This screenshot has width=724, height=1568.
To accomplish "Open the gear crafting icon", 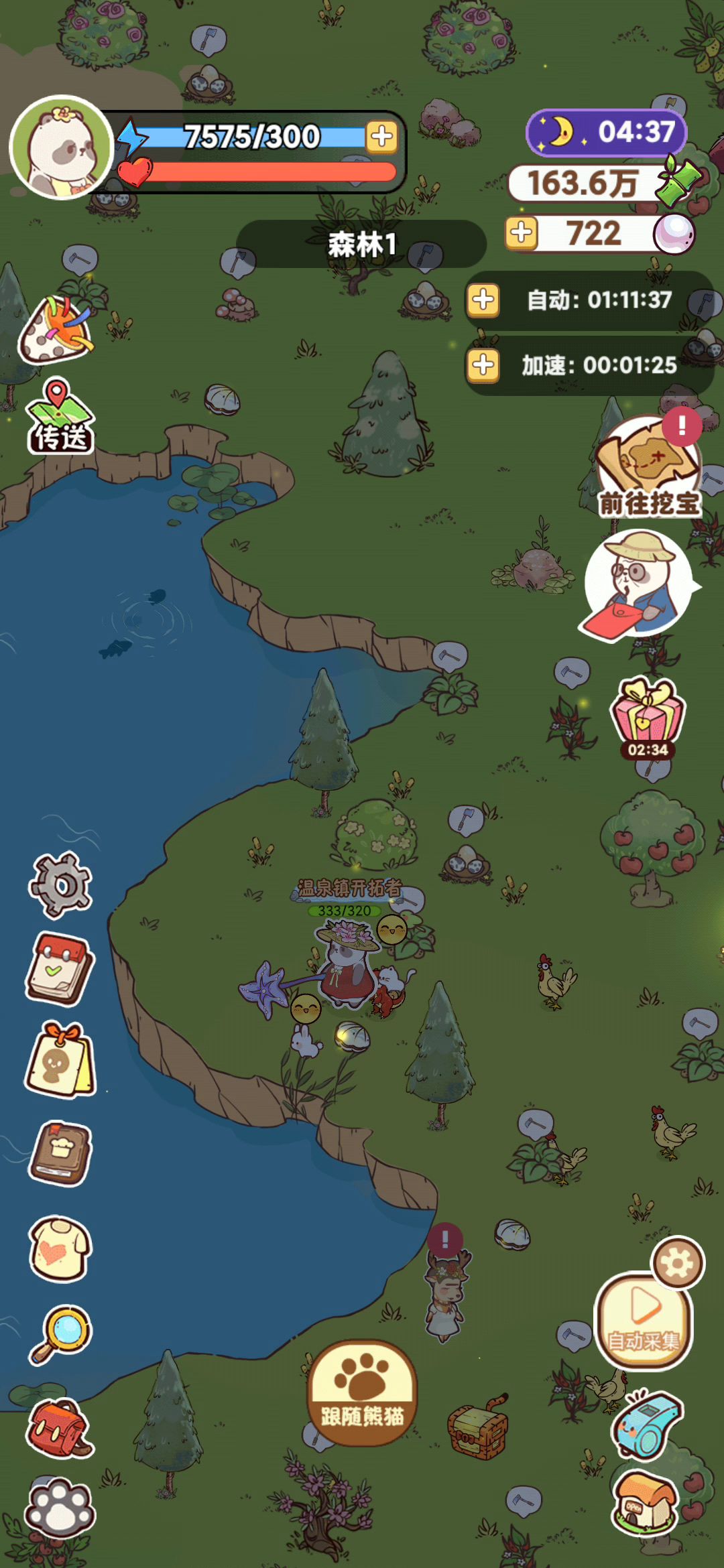I will (60, 885).
